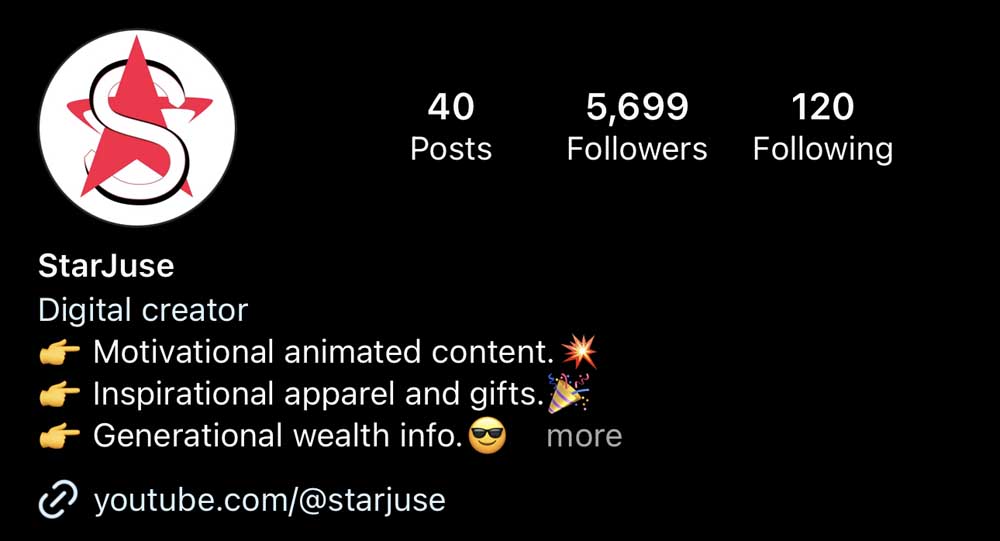The height and width of the screenshot is (541, 1000).
Task: Expand the bio with more
Action: pyautogui.click(x=584, y=436)
